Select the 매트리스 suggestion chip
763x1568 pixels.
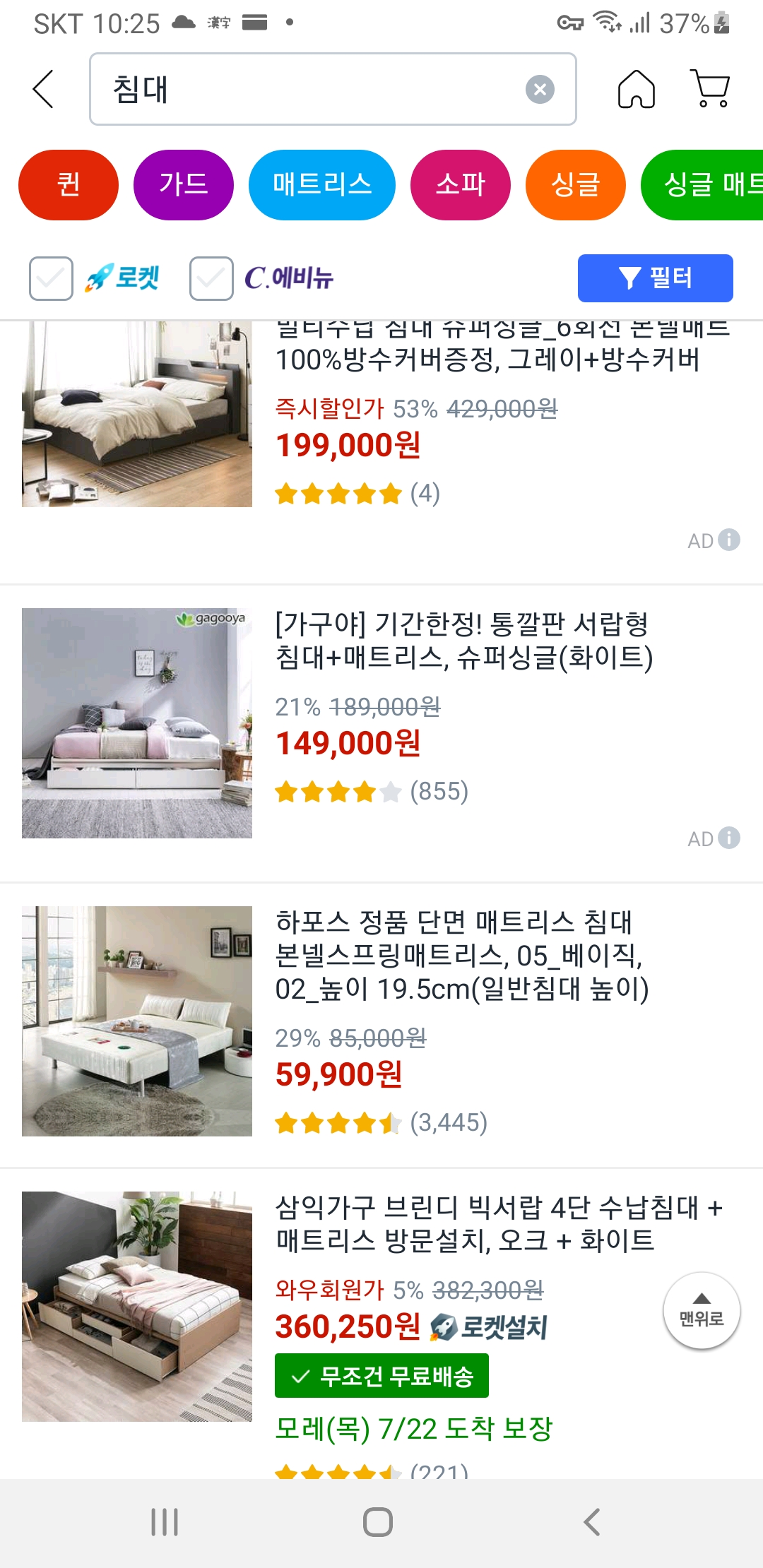tap(322, 185)
